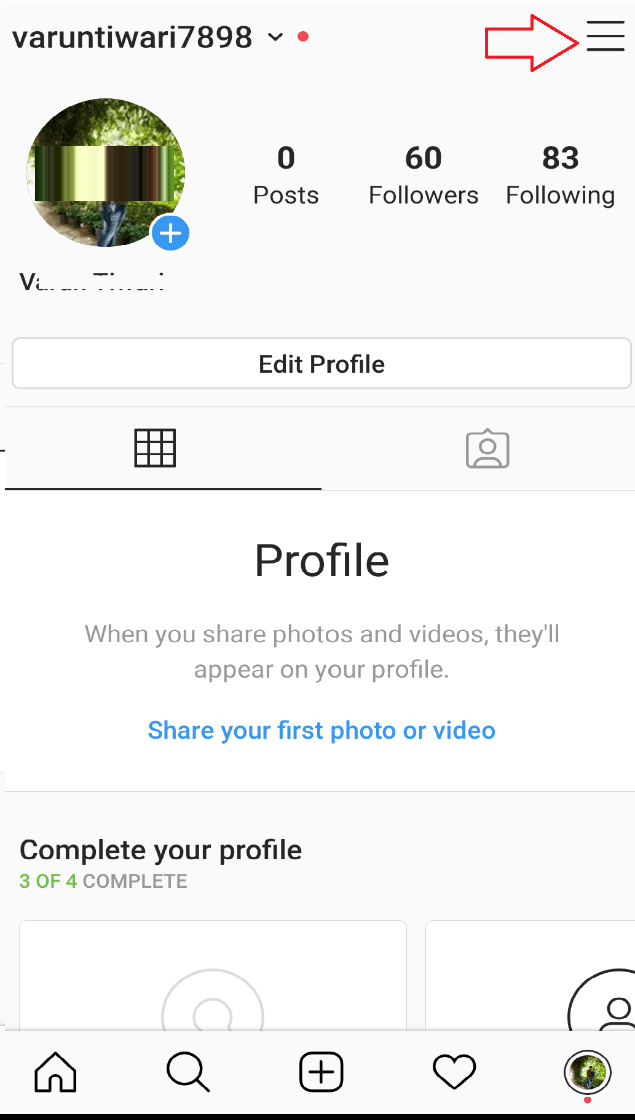Screen dimensions: 635x1120
Task: Create a new post
Action: point(321,1073)
